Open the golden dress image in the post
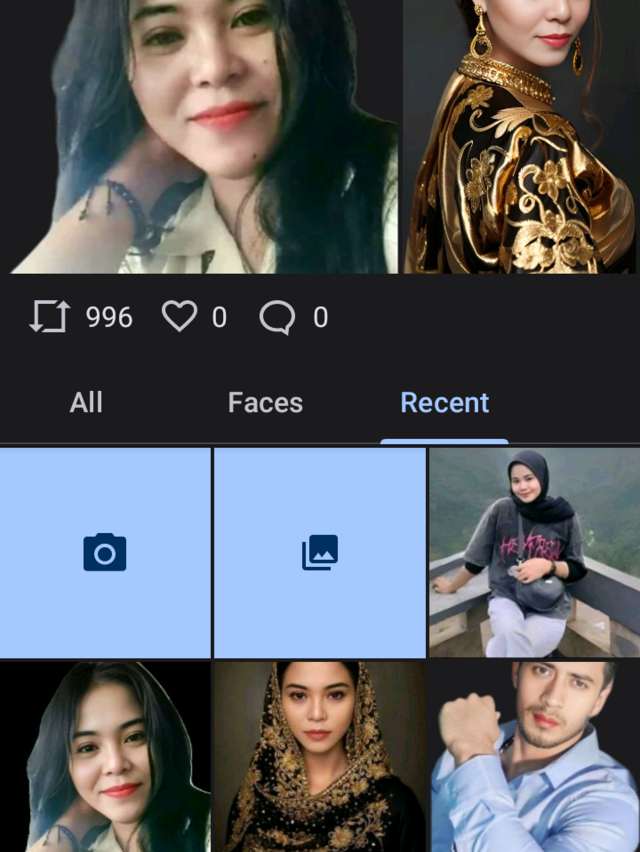This screenshot has height=852, width=640. (x=520, y=135)
